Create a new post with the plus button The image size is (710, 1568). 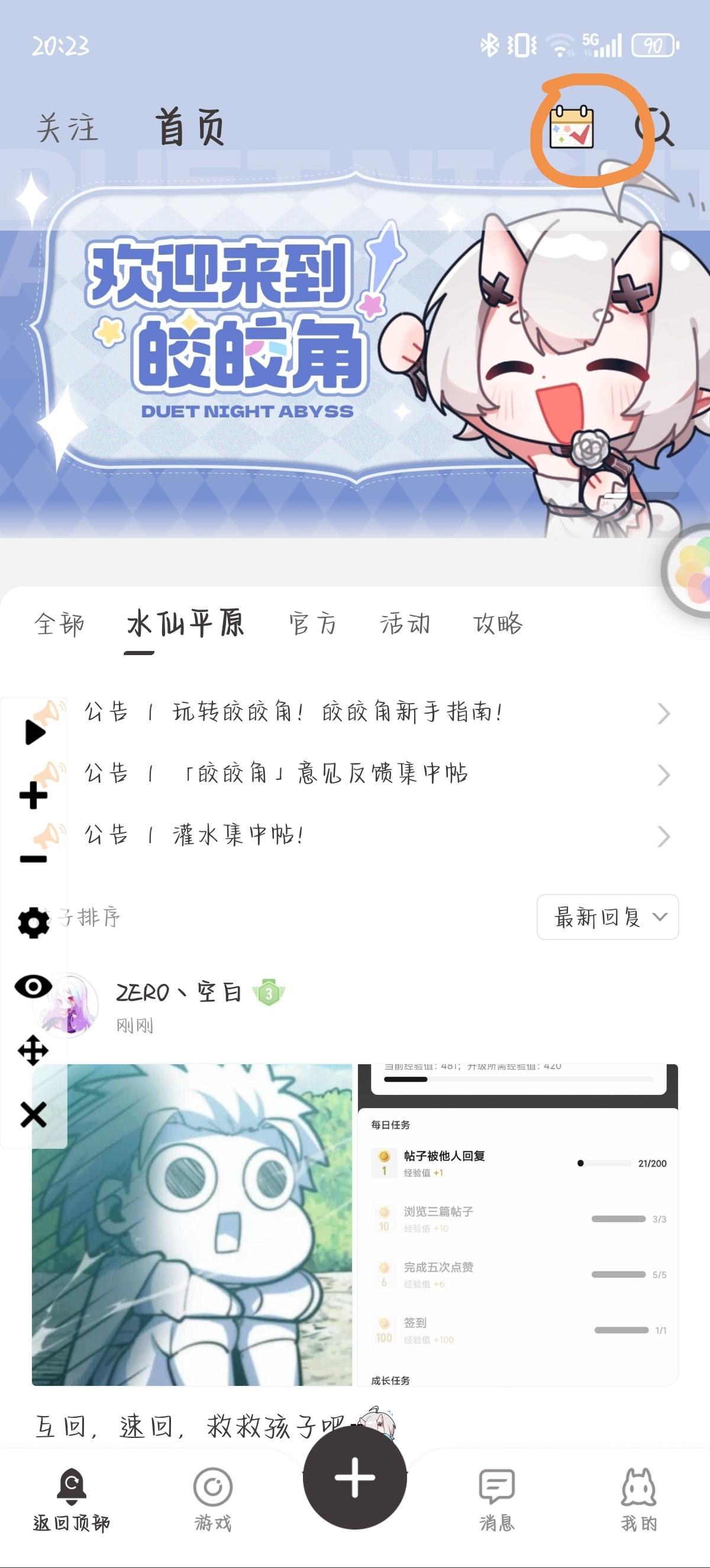tap(354, 1477)
